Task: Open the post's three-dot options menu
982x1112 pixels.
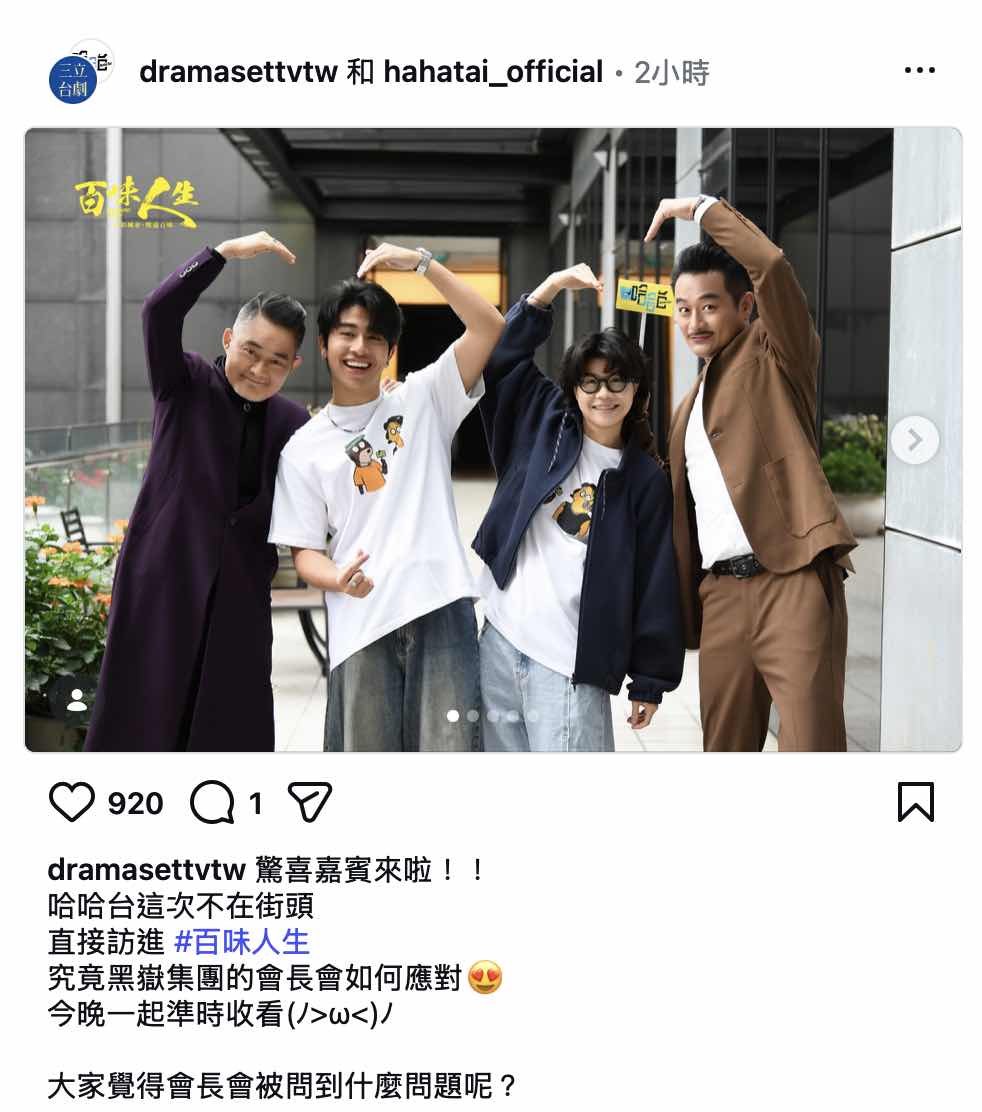Action: click(x=919, y=72)
